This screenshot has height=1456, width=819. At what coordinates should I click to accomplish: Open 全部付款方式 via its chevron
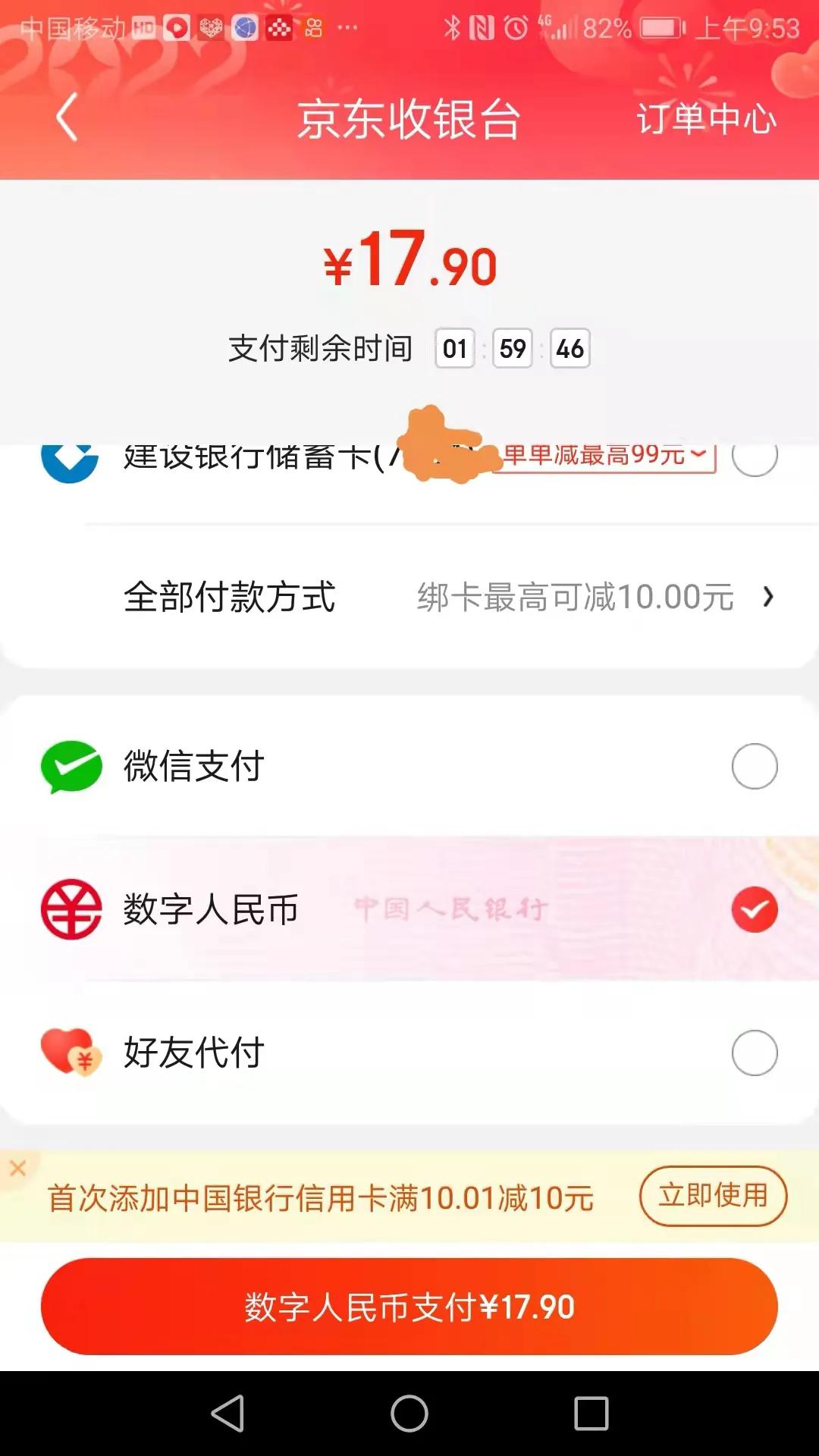[769, 598]
